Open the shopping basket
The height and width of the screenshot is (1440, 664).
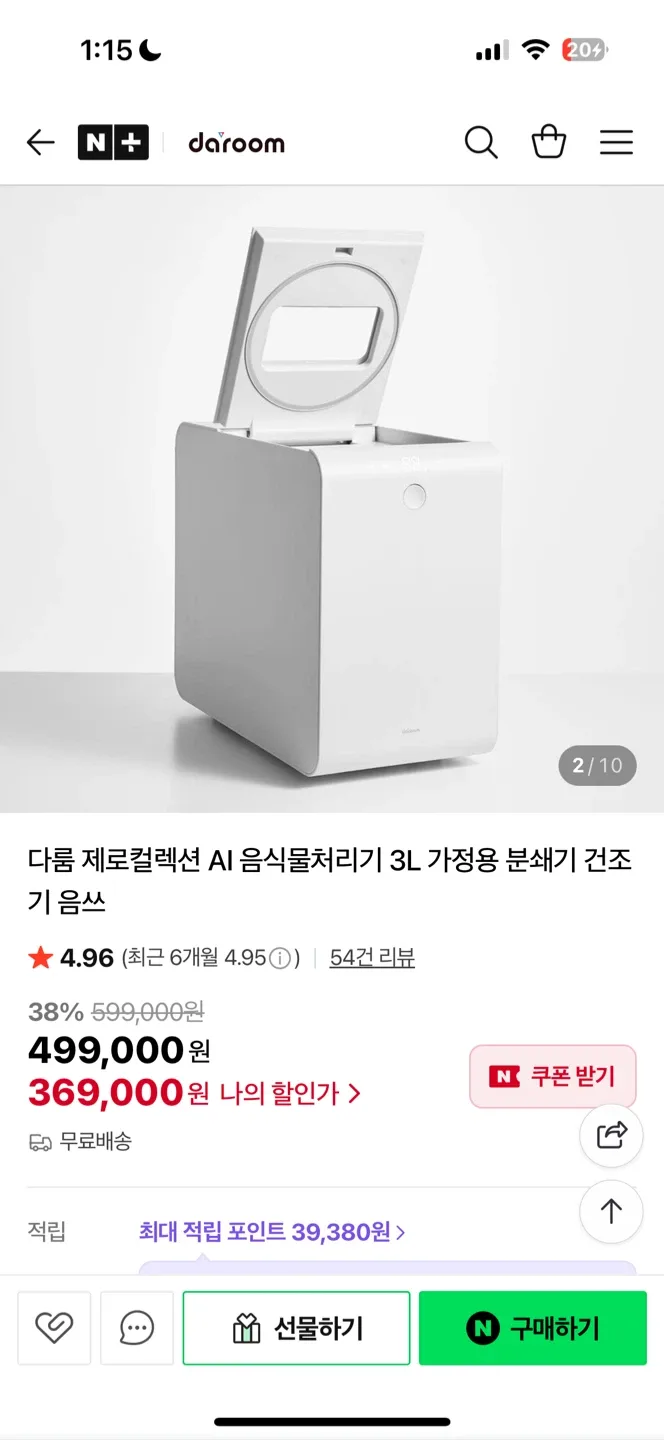[x=549, y=143]
